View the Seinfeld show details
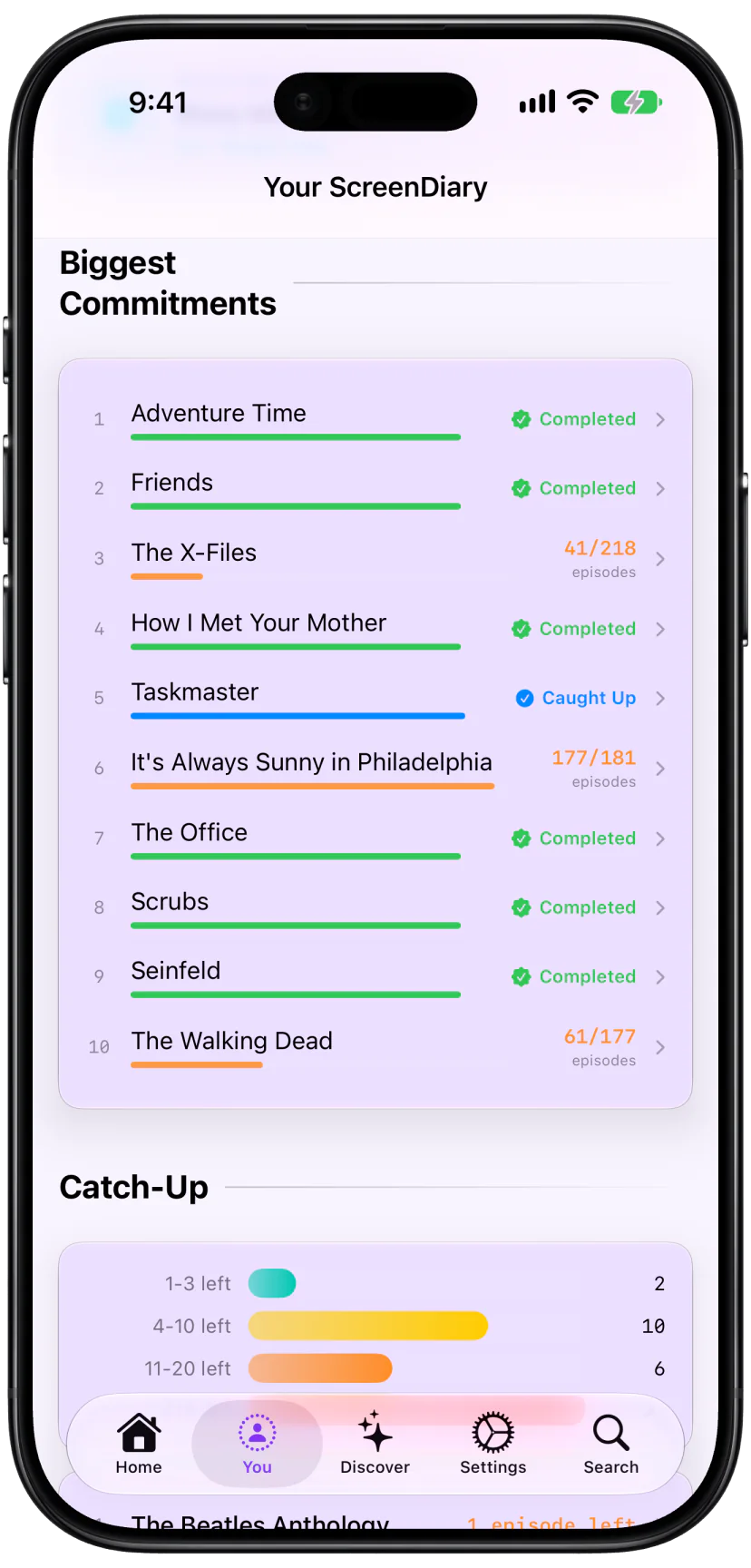 click(x=375, y=976)
